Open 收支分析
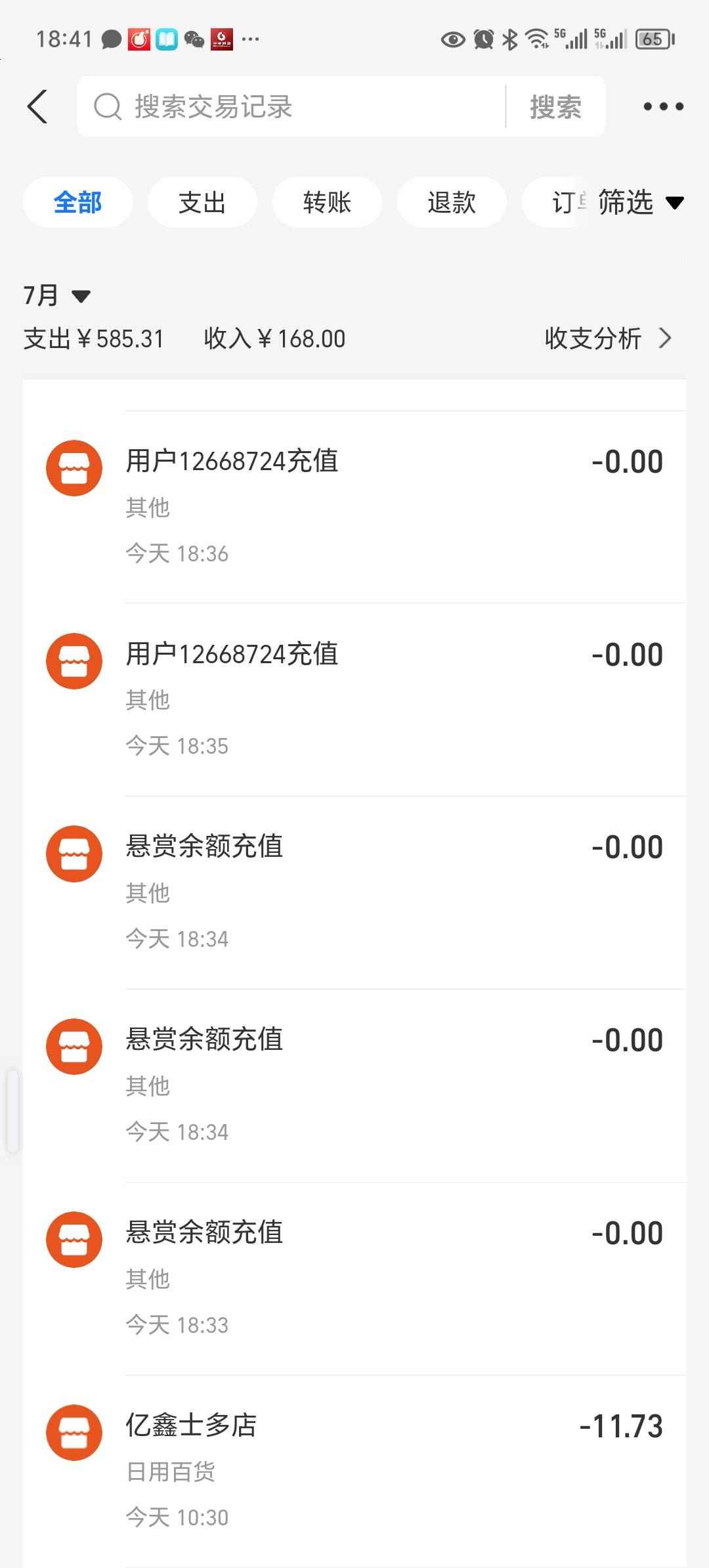 (x=608, y=339)
